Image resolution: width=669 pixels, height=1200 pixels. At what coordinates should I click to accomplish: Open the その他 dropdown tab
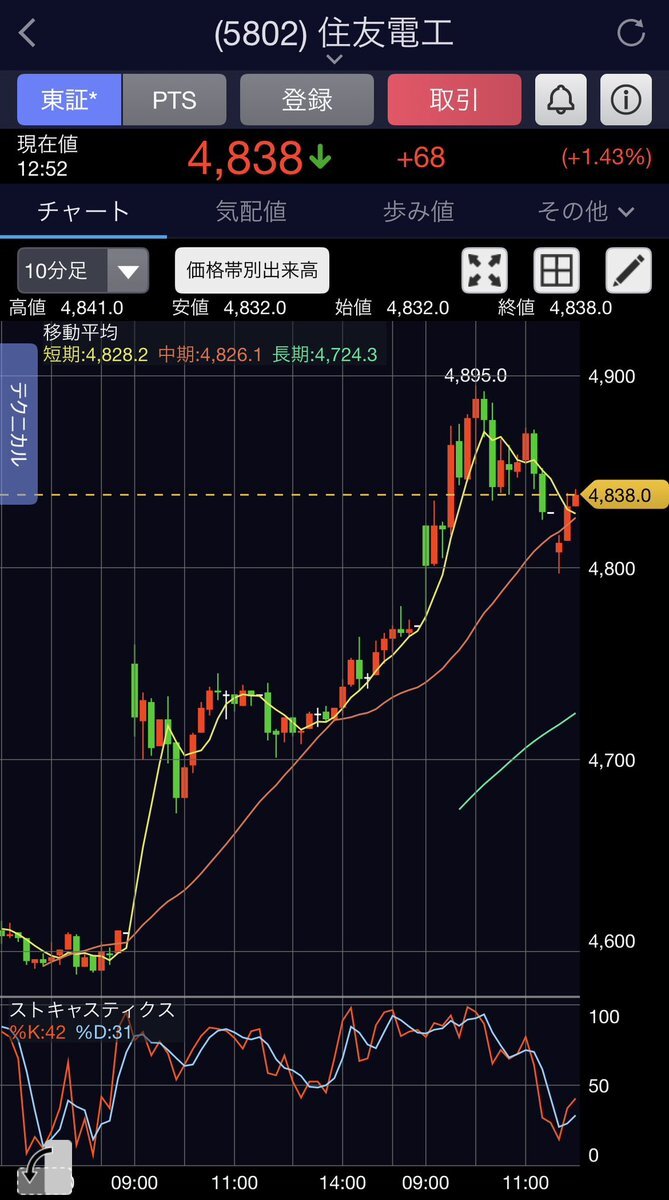click(x=585, y=211)
